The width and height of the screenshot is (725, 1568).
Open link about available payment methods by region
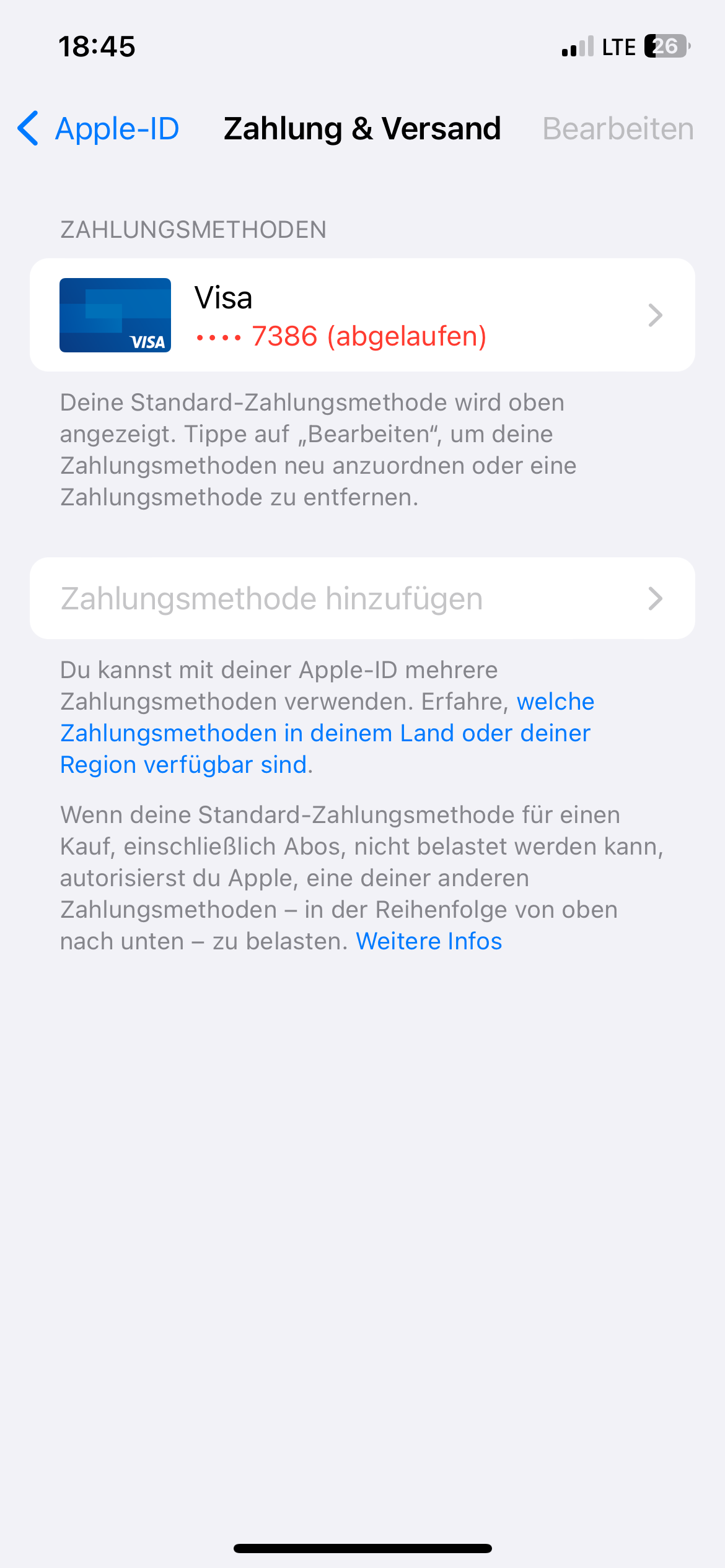(x=327, y=733)
